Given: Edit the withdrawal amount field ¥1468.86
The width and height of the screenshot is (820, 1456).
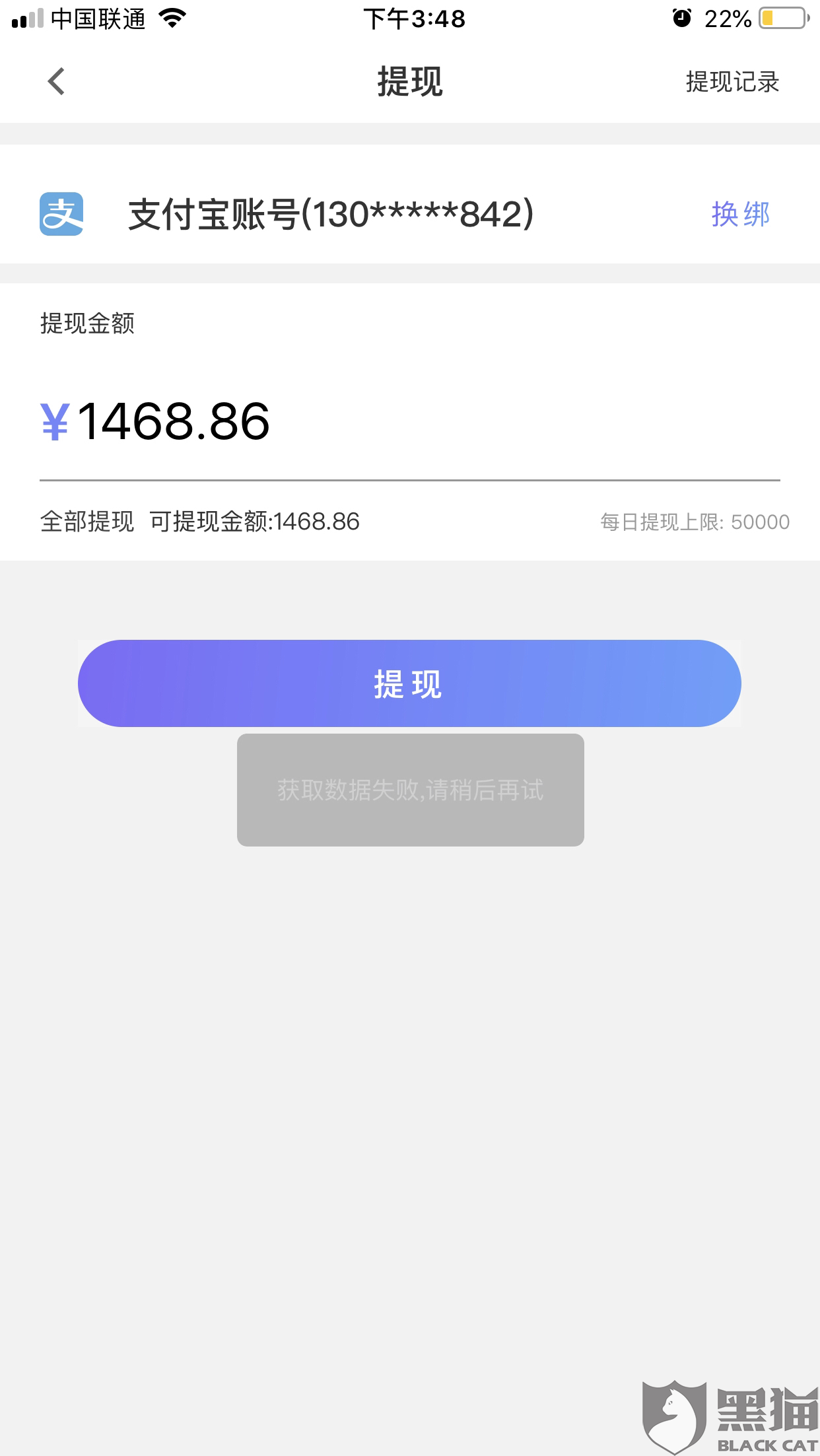Looking at the screenshot, I should (x=409, y=421).
